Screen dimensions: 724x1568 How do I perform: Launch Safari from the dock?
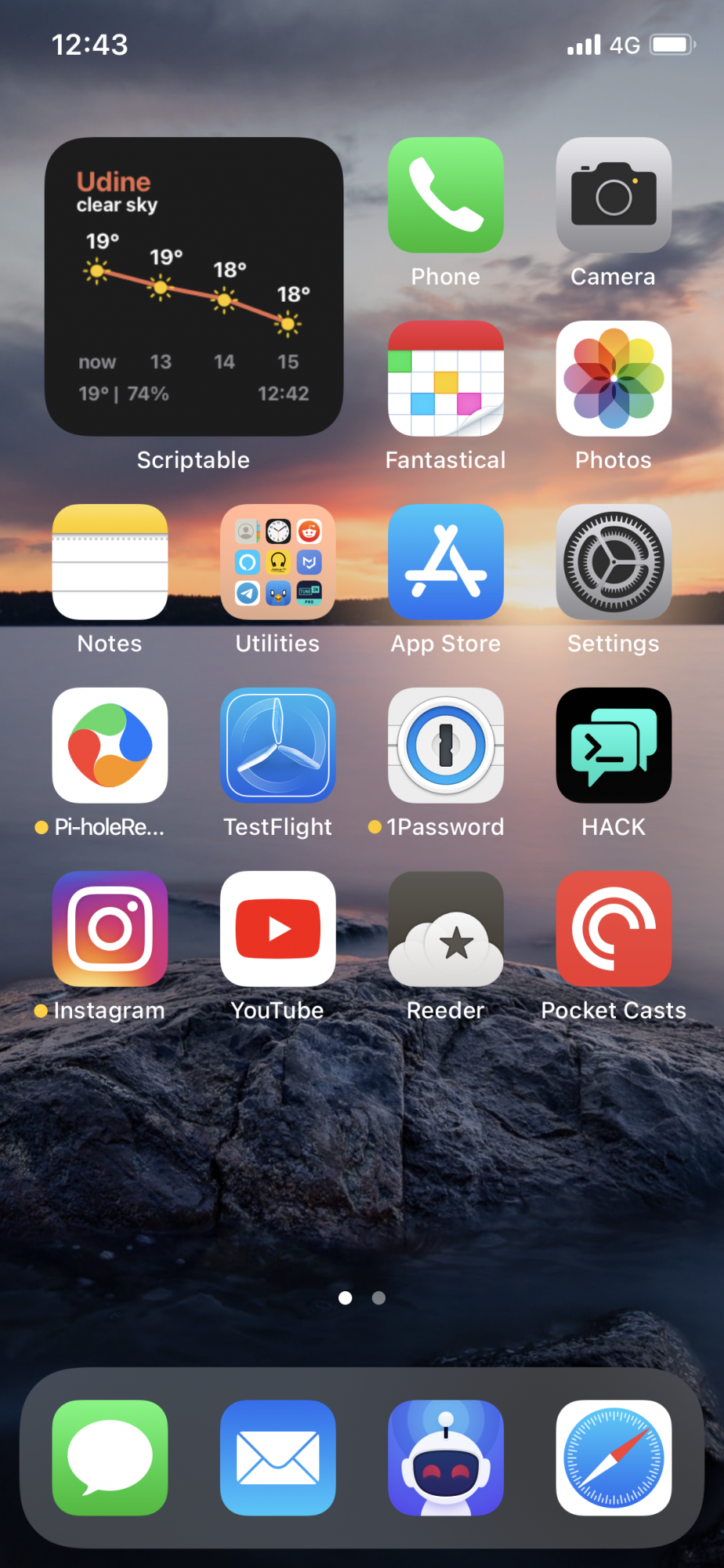613,1457
